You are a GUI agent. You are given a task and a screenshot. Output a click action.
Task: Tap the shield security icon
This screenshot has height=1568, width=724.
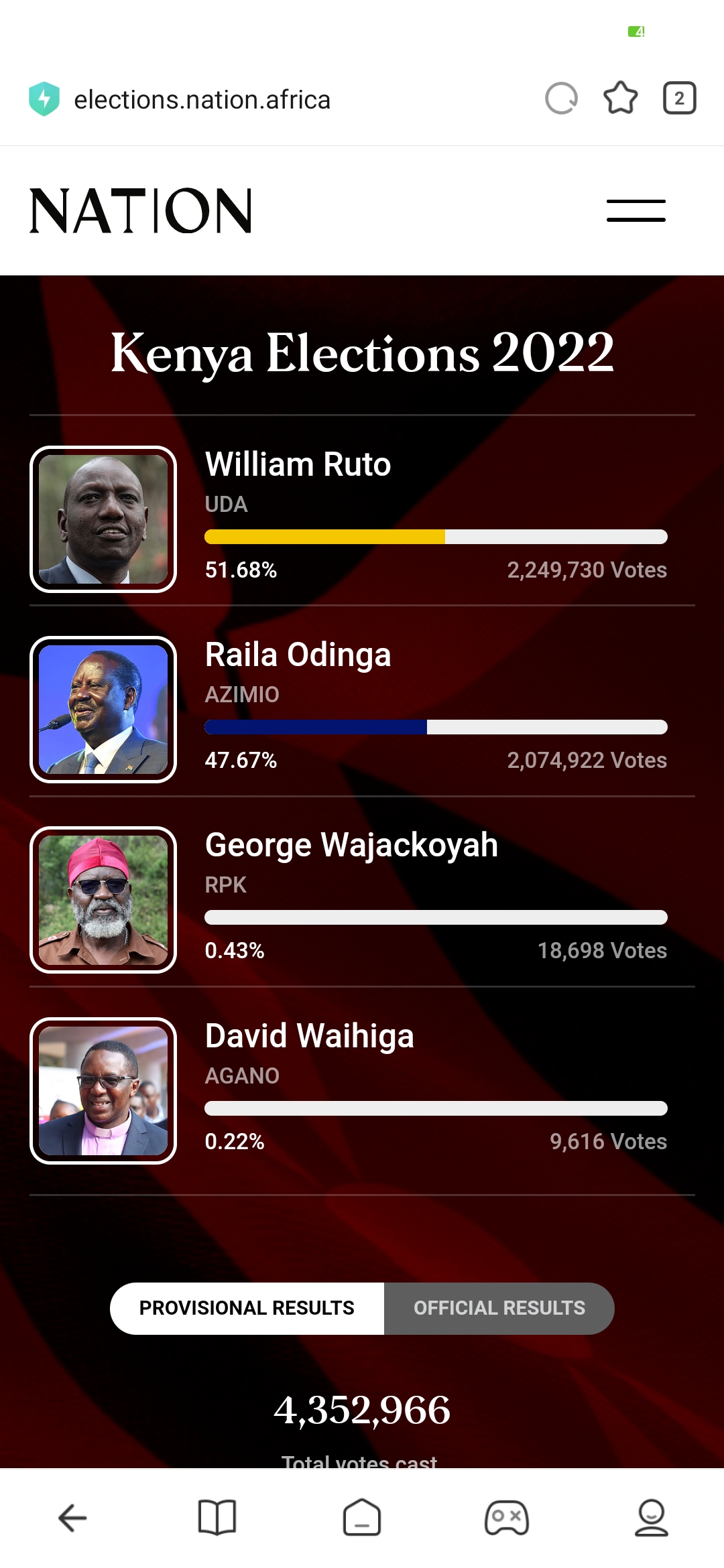coord(44,99)
